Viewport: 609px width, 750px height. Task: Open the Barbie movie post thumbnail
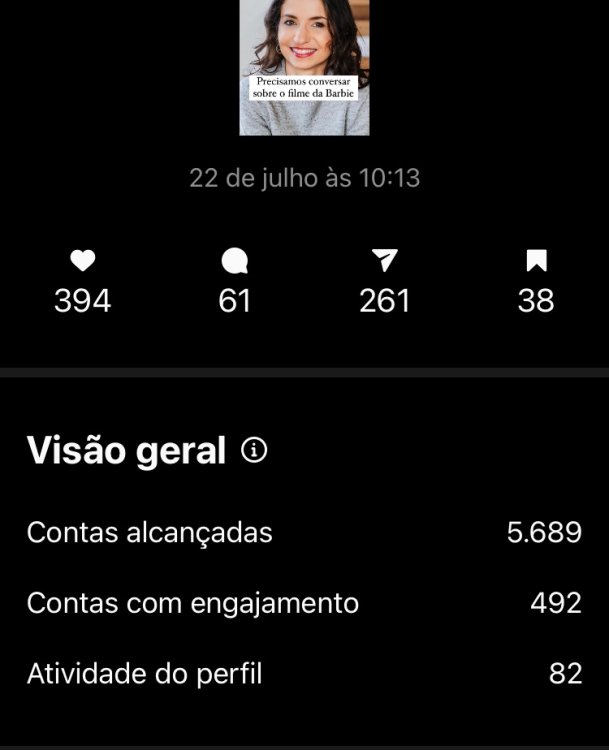point(304,66)
